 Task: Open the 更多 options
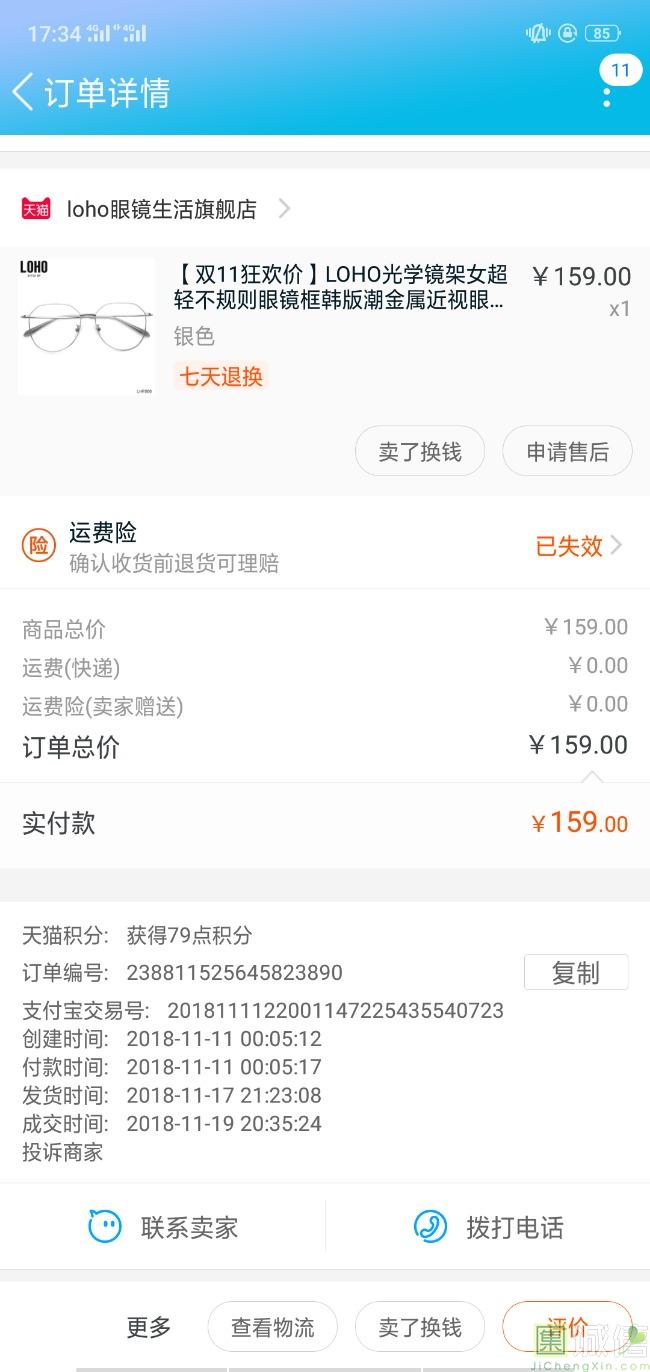[149, 1327]
